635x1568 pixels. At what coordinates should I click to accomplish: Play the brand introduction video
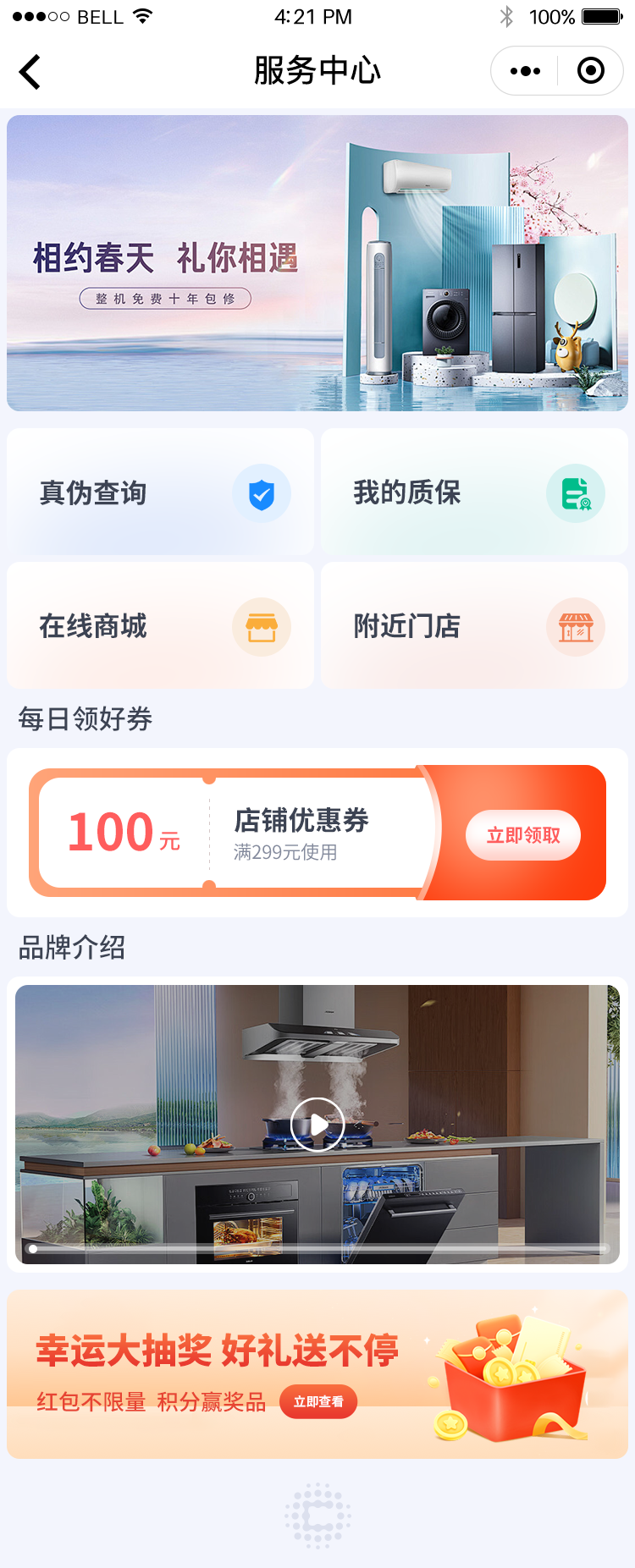[317, 1125]
